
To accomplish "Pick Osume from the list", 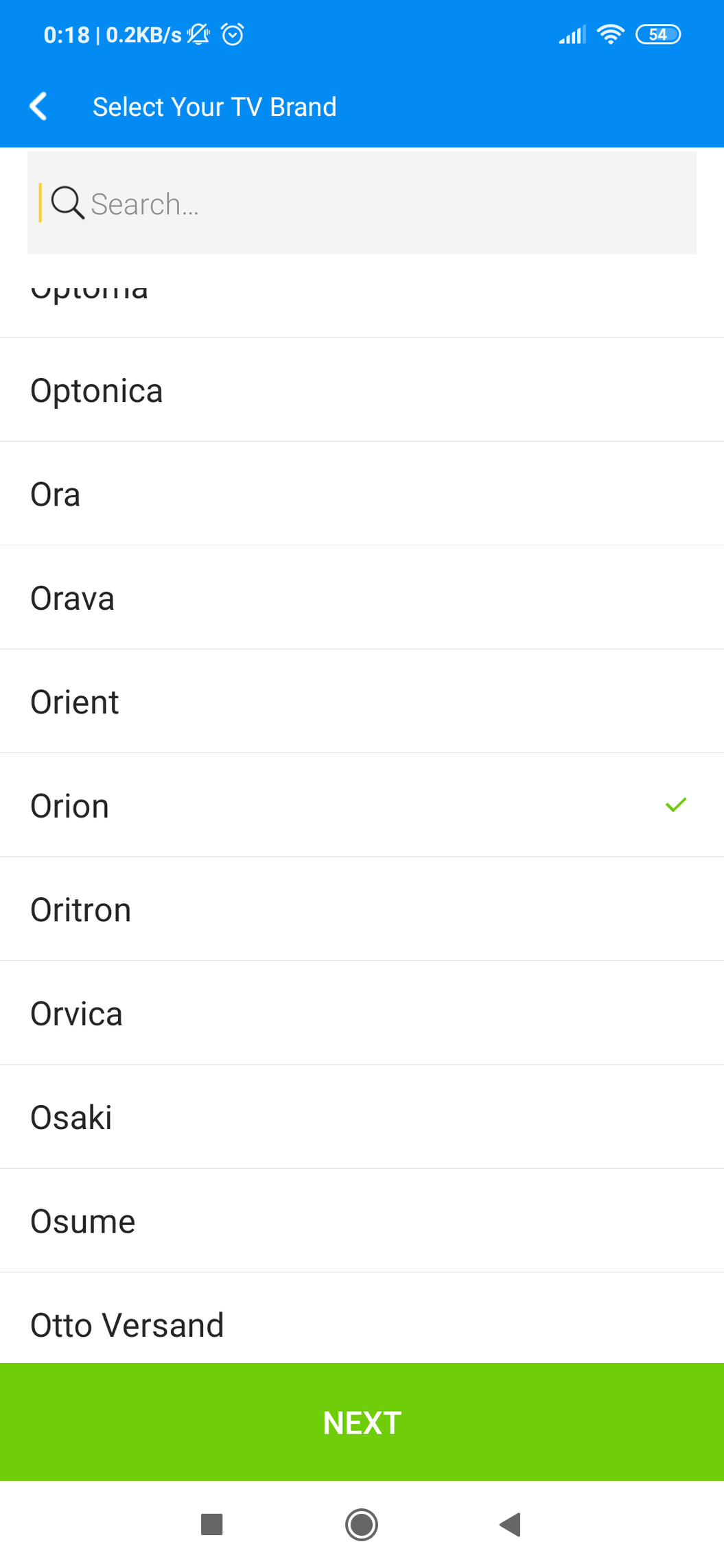I will point(362,1221).
